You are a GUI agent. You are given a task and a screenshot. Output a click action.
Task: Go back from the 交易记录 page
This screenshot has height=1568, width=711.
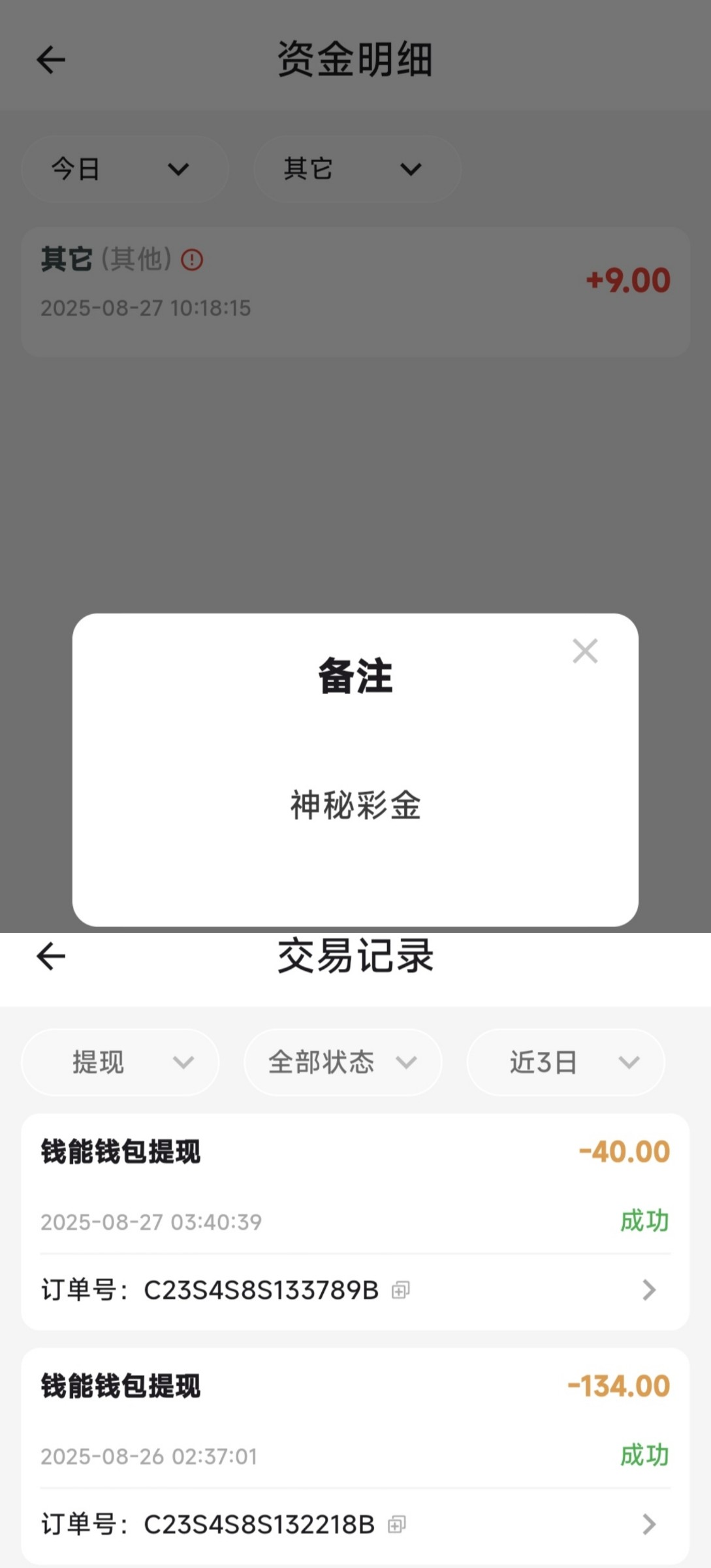click(x=51, y=956)
